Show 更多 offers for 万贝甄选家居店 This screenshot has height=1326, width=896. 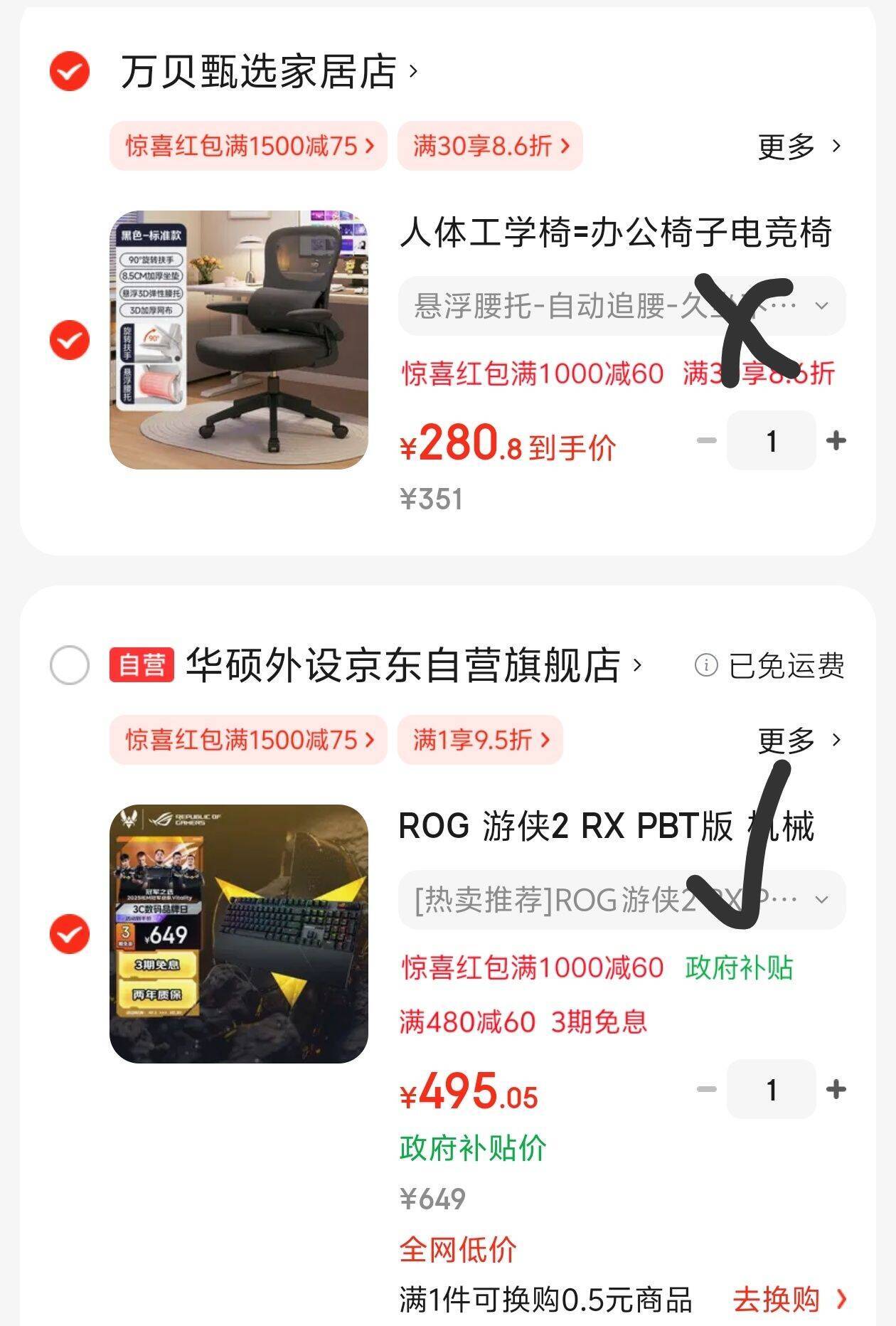[799, 147]
